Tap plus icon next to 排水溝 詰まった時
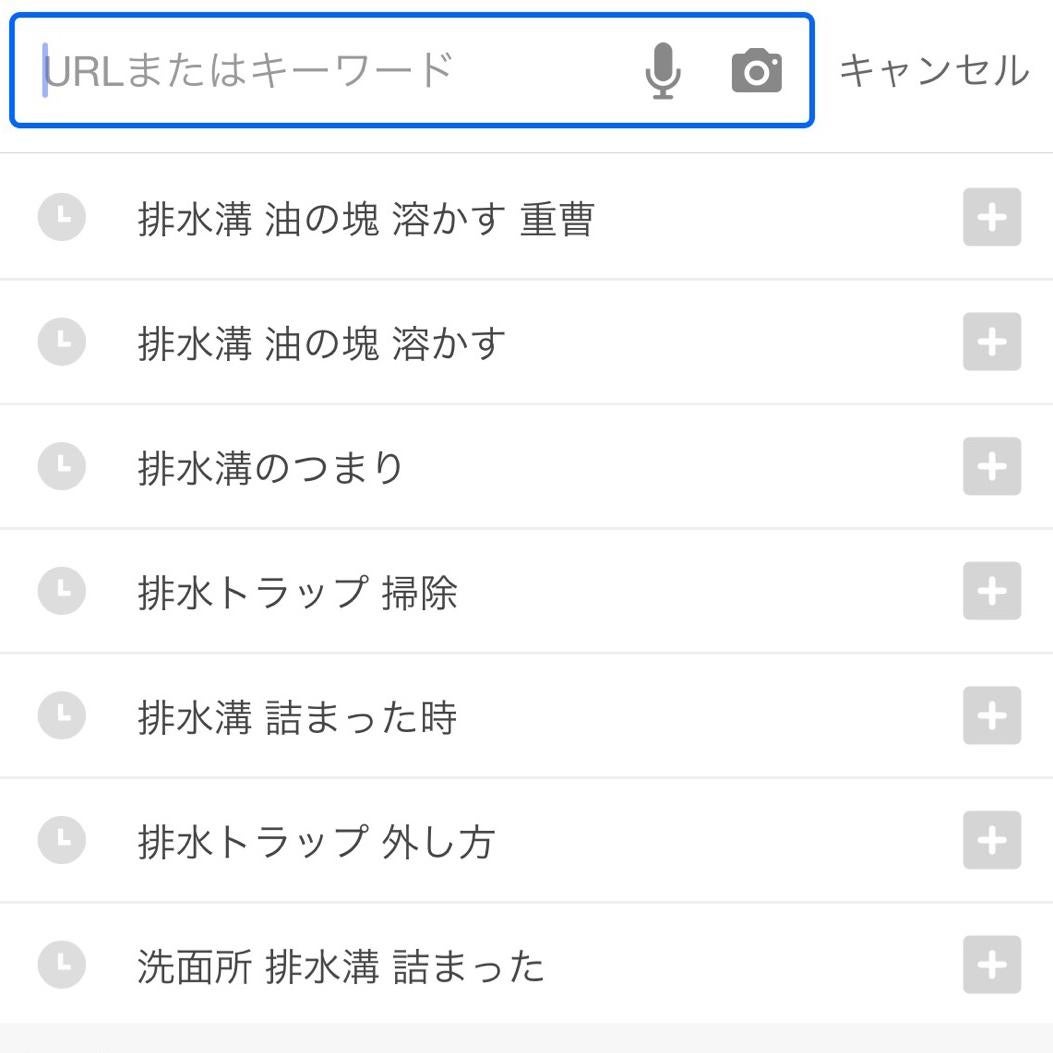 (991, 716)
